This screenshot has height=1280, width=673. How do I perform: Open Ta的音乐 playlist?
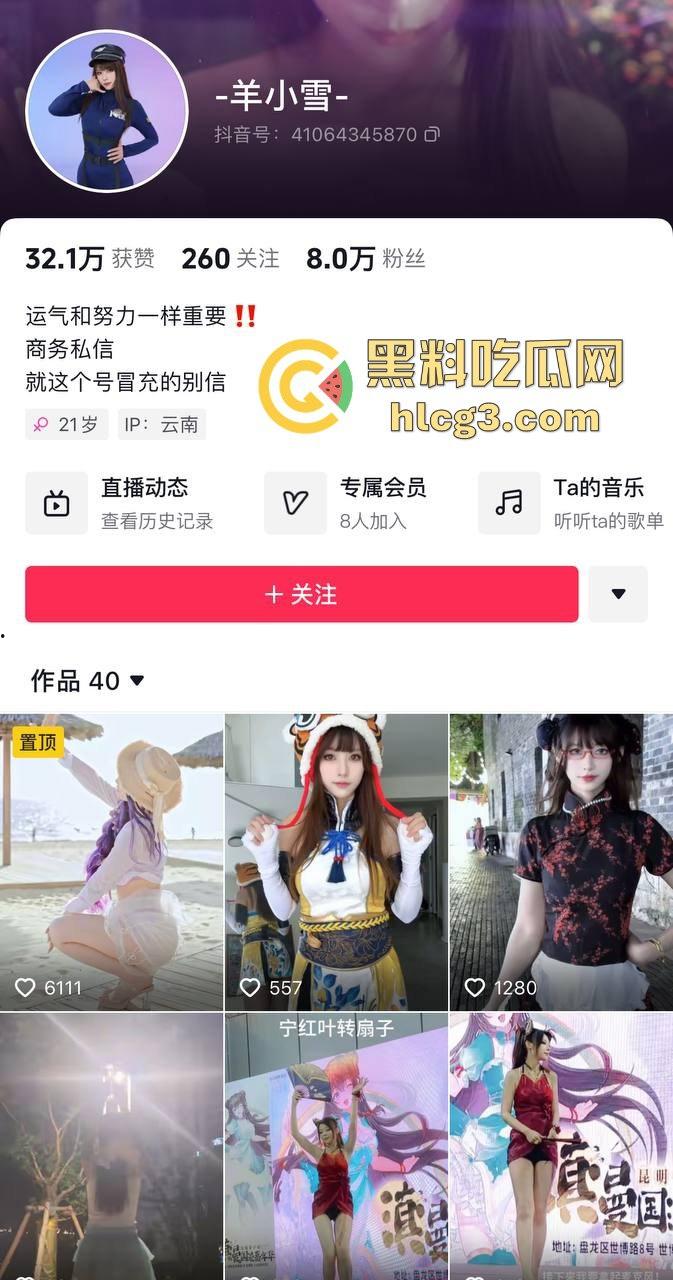574,502
